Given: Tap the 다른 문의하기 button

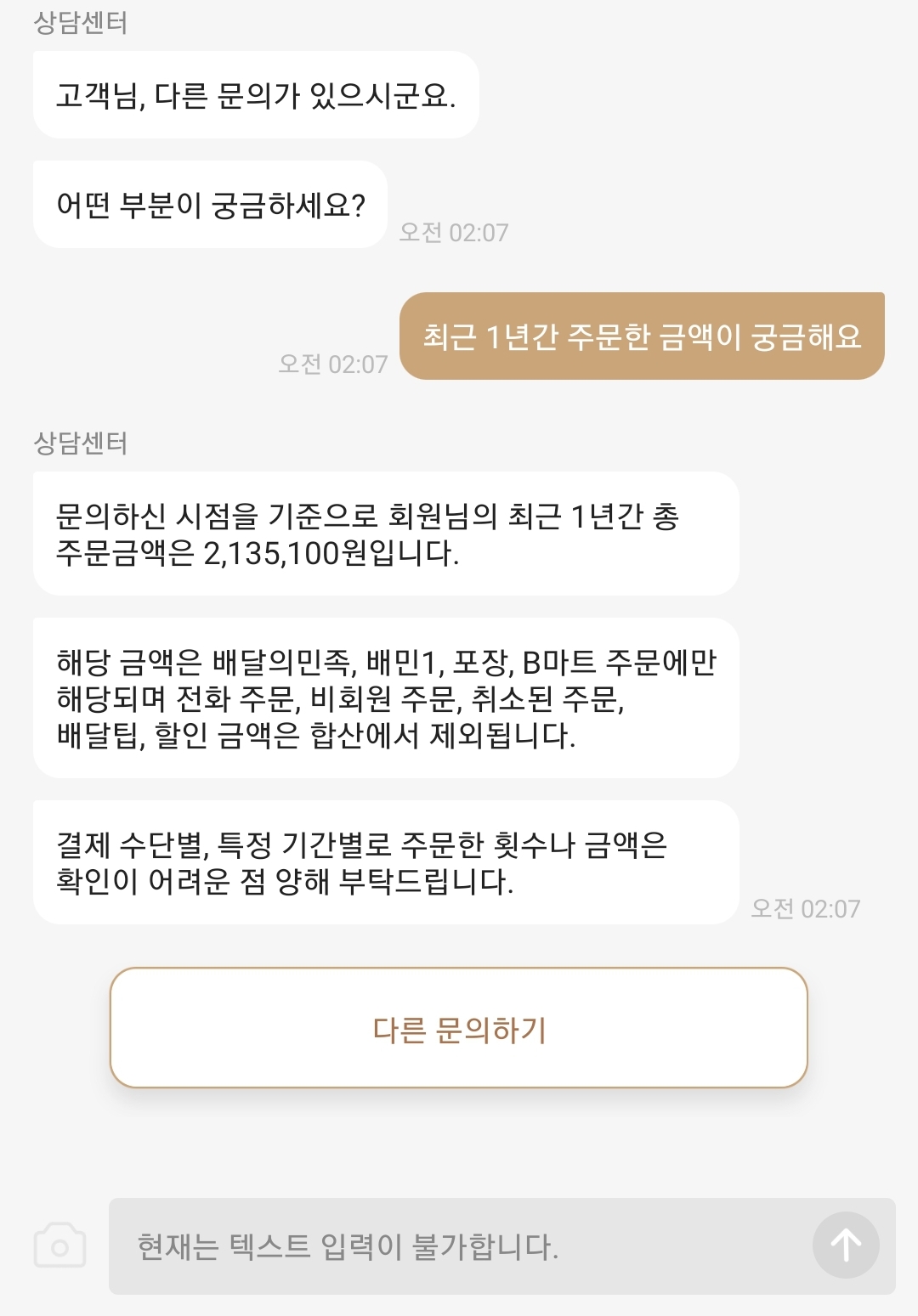Looking at the screenshot, I should 458,1028.
